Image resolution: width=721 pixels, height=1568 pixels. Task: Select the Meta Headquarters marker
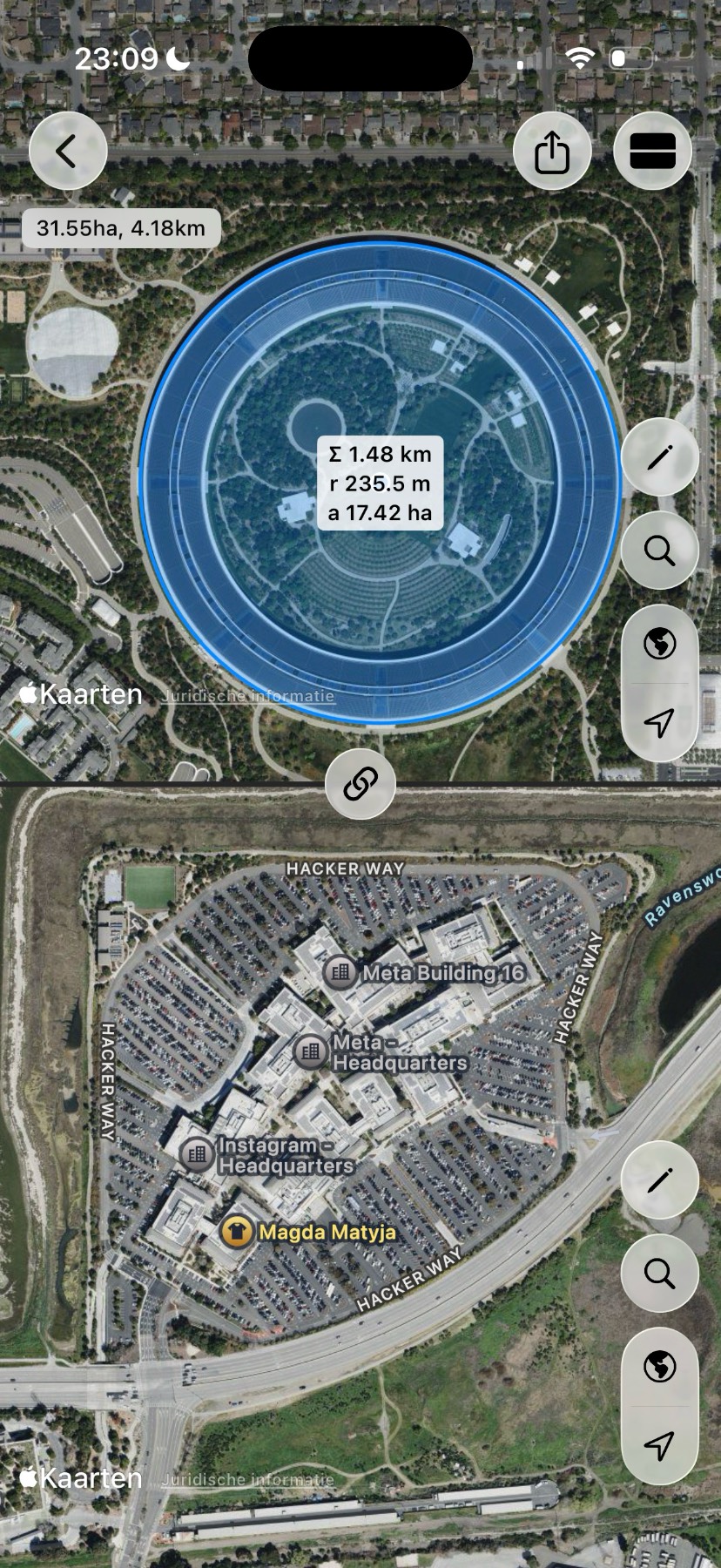pyautogui.click(x=309, y=1051)
